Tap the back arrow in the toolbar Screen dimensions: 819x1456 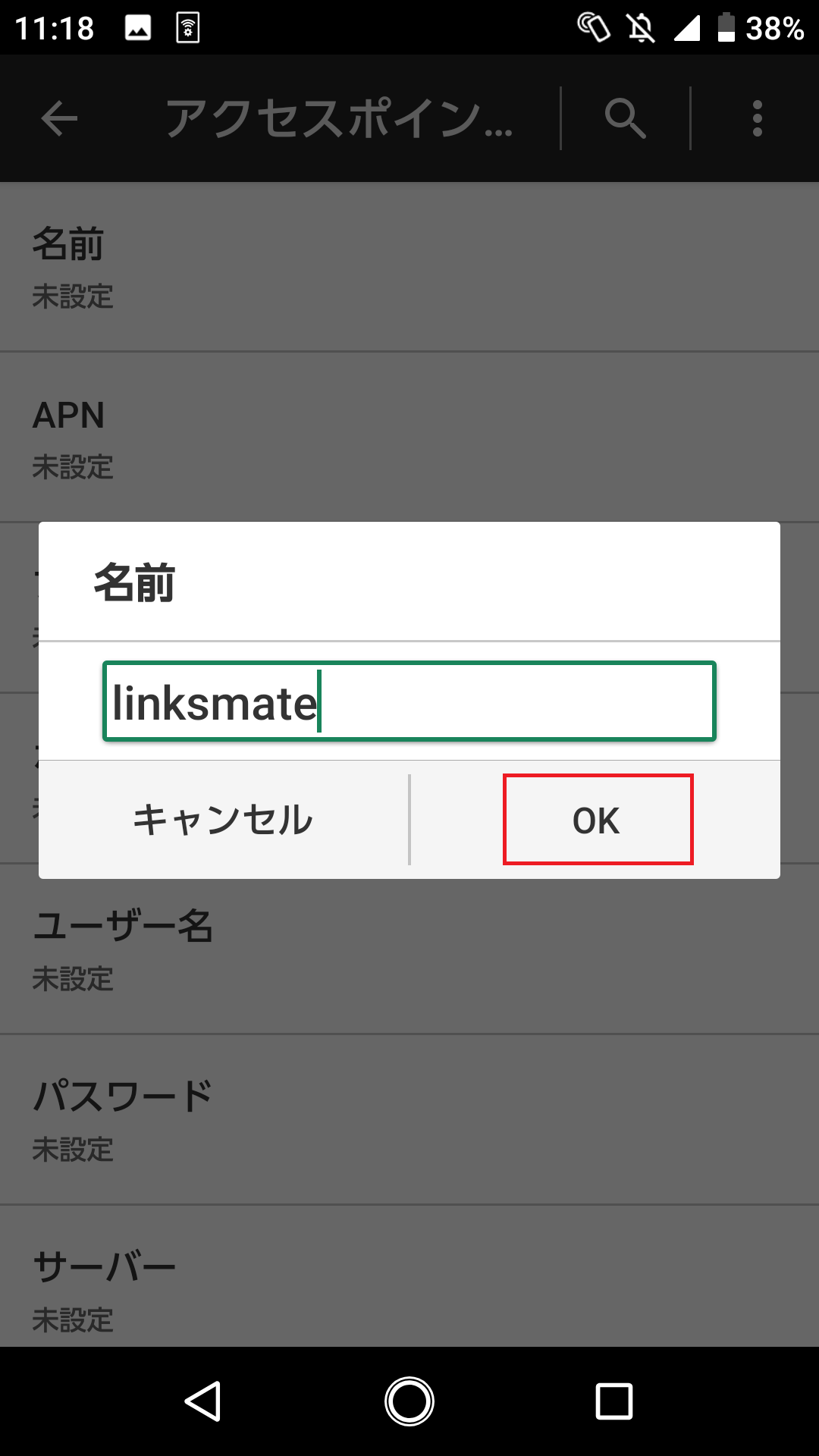[x=58, y=118]
